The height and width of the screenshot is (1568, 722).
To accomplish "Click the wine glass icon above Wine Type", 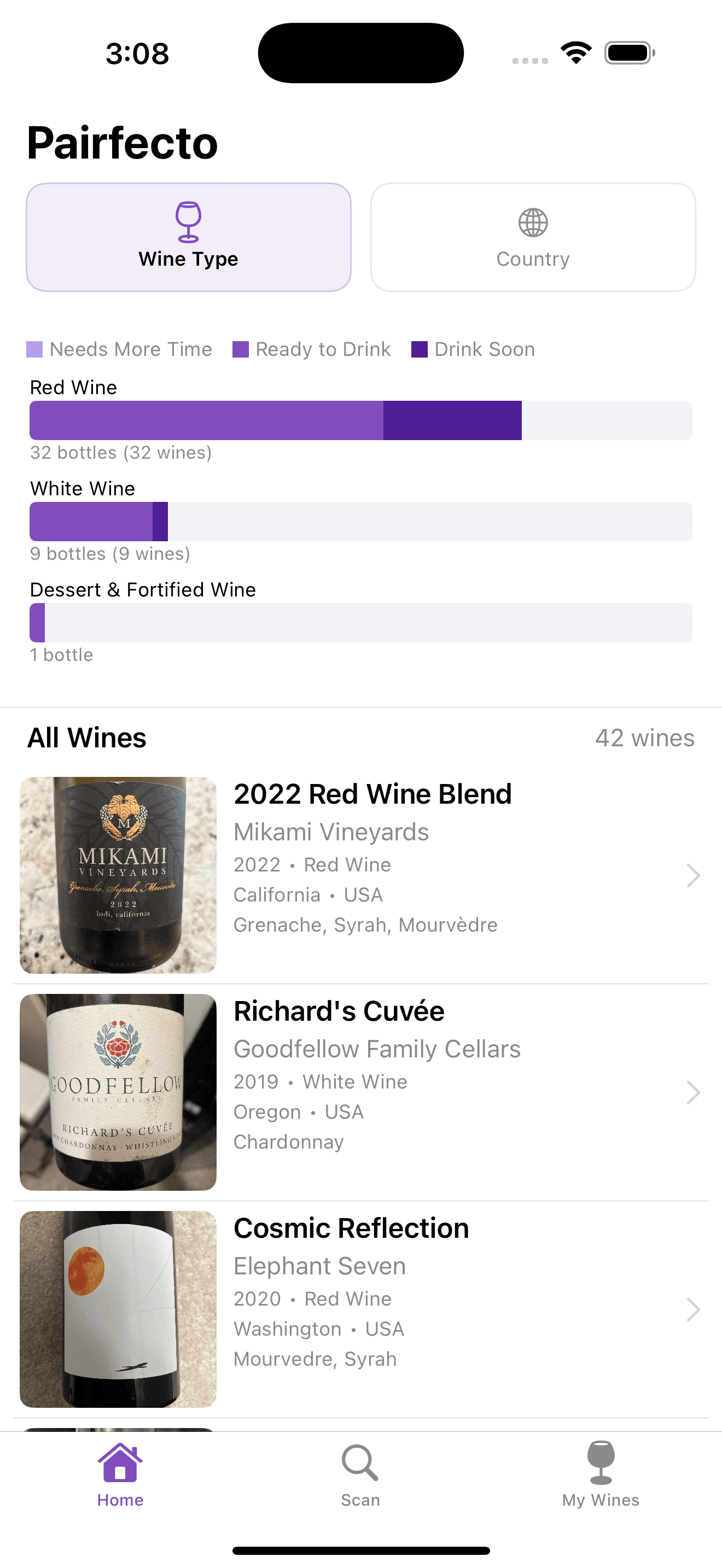I will point(188,222).
